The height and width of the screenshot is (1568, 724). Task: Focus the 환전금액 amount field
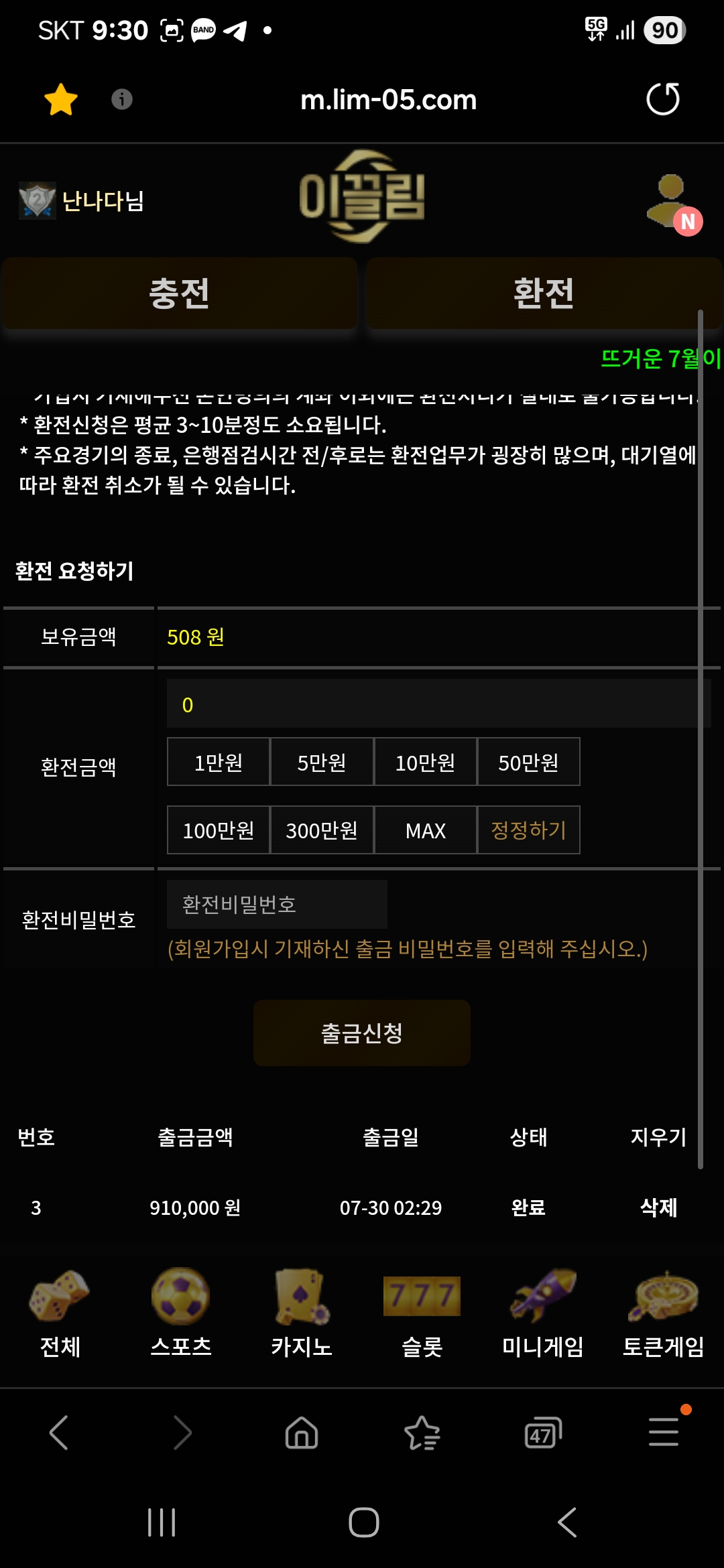coord(438,704)
